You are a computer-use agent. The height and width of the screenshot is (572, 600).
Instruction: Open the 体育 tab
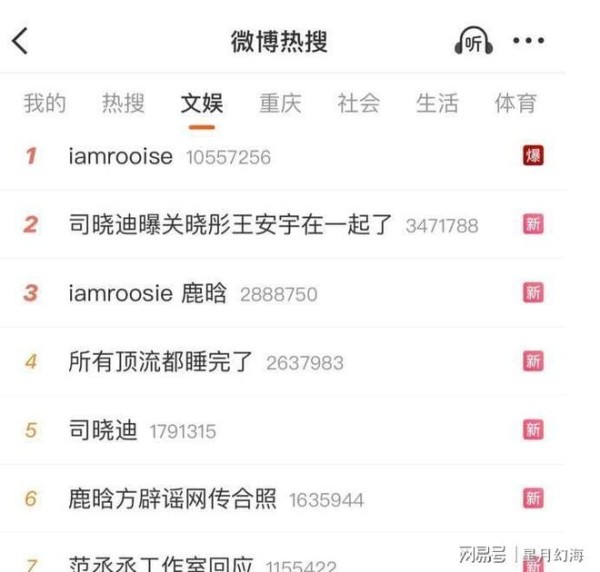[515, 103]
